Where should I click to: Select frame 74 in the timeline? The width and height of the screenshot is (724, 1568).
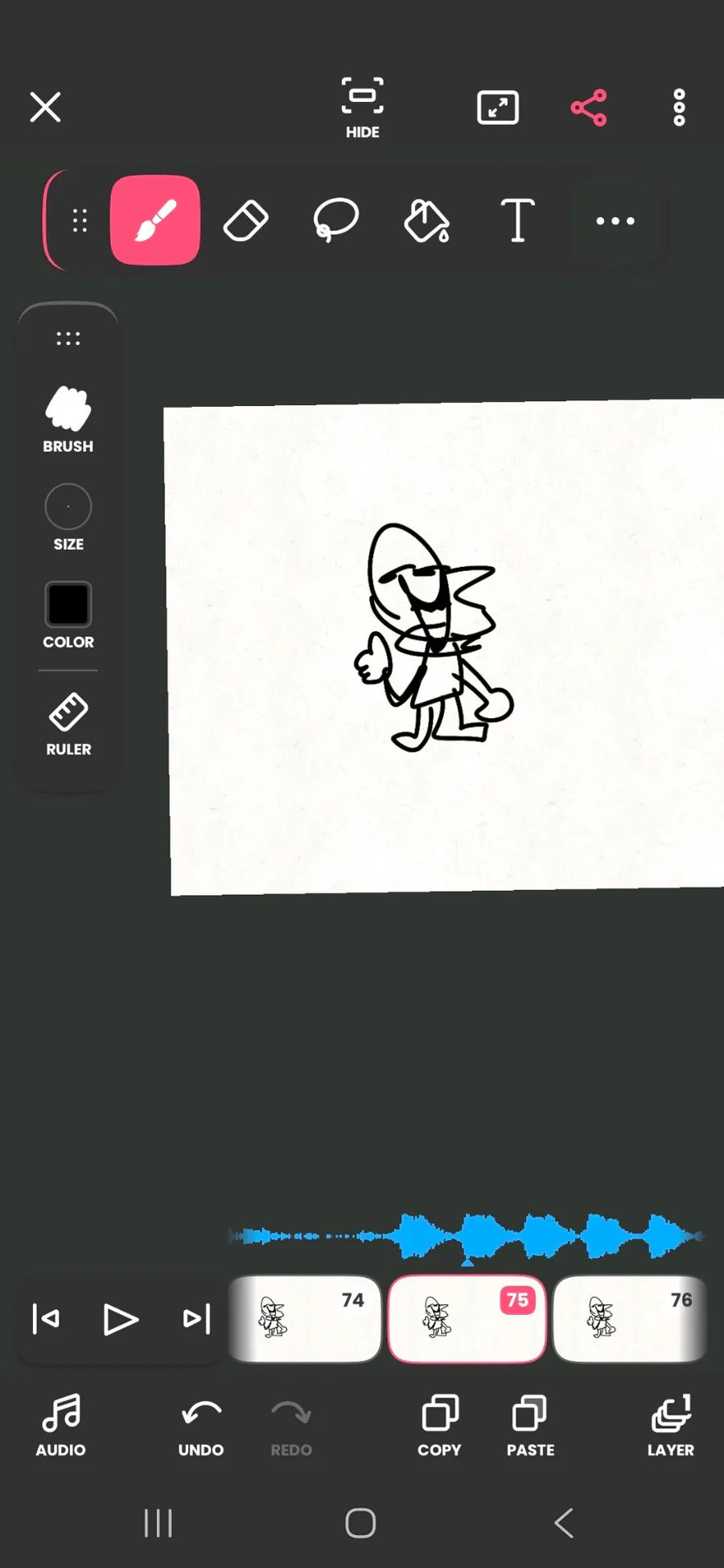tap(304, 1319)
